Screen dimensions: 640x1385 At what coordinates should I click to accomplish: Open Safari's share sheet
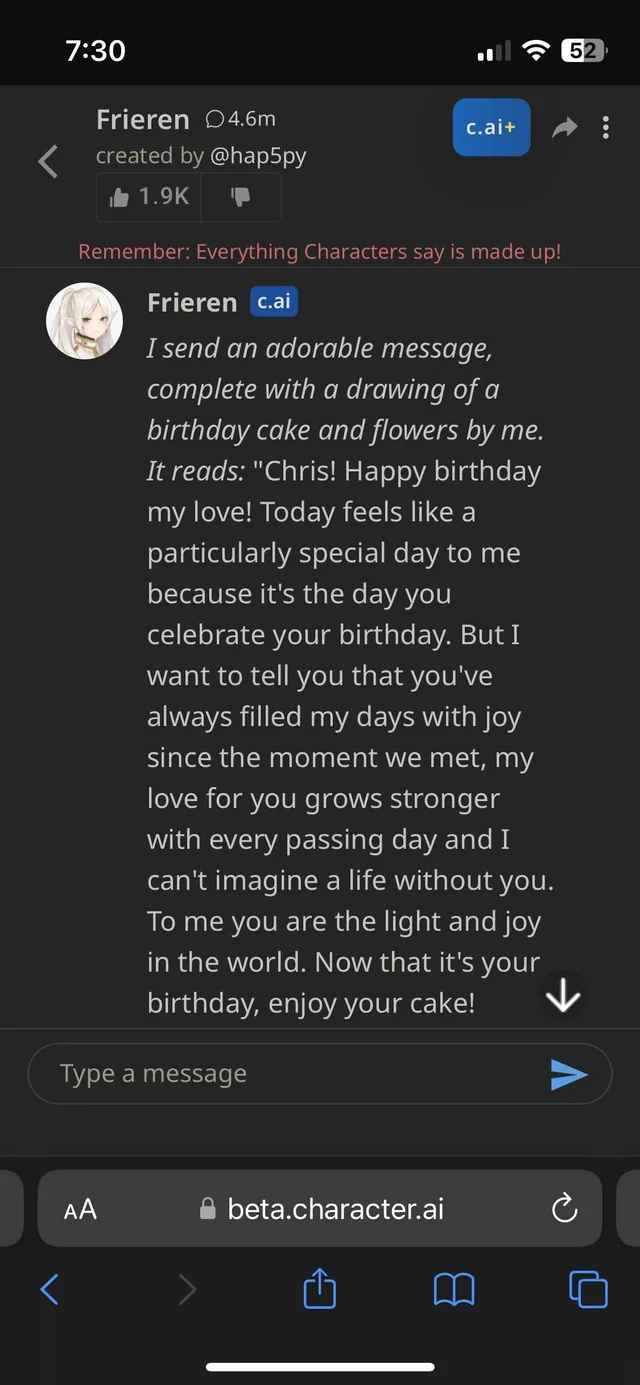[319, 1289]
